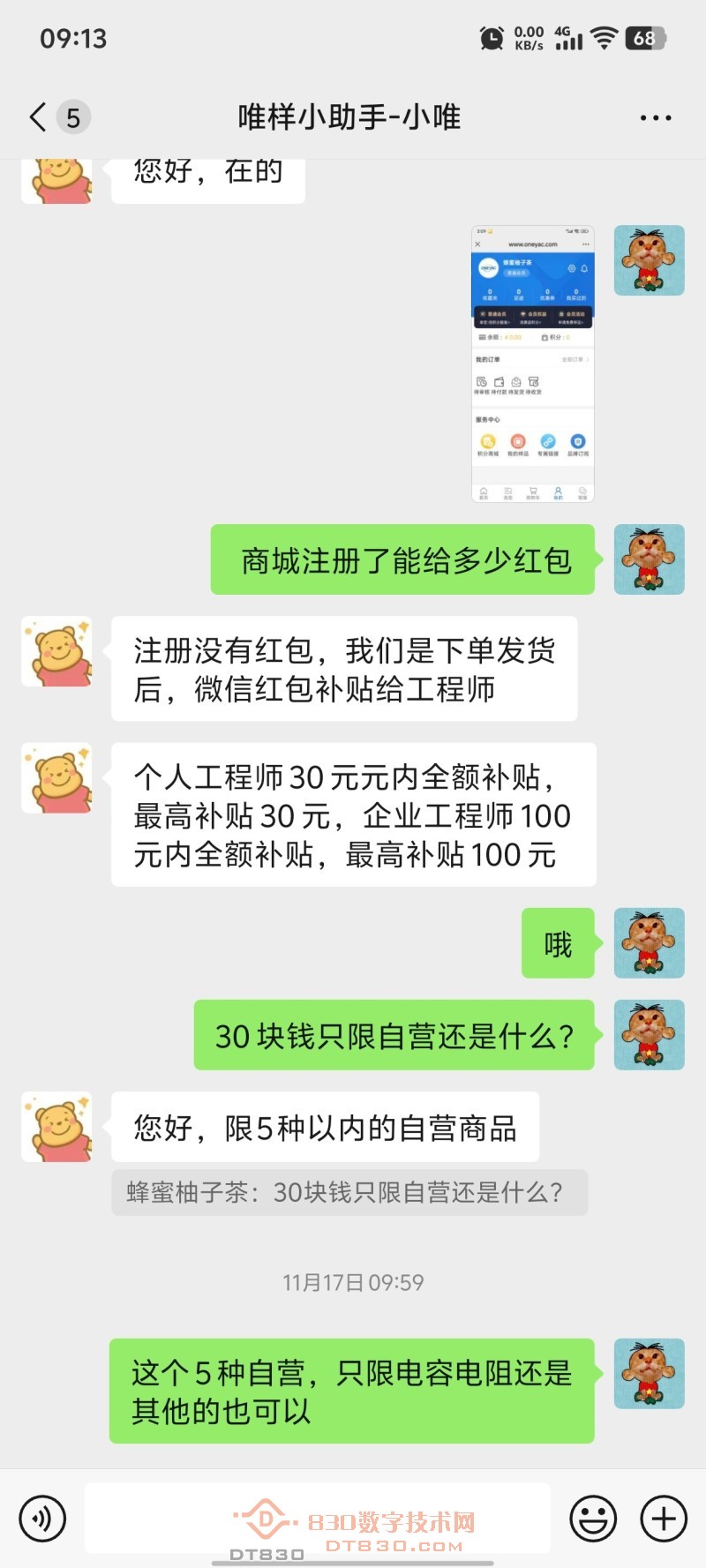
Task: Tap the back arrow showing 5 unread chats
Action: click(x=53, y=116)
